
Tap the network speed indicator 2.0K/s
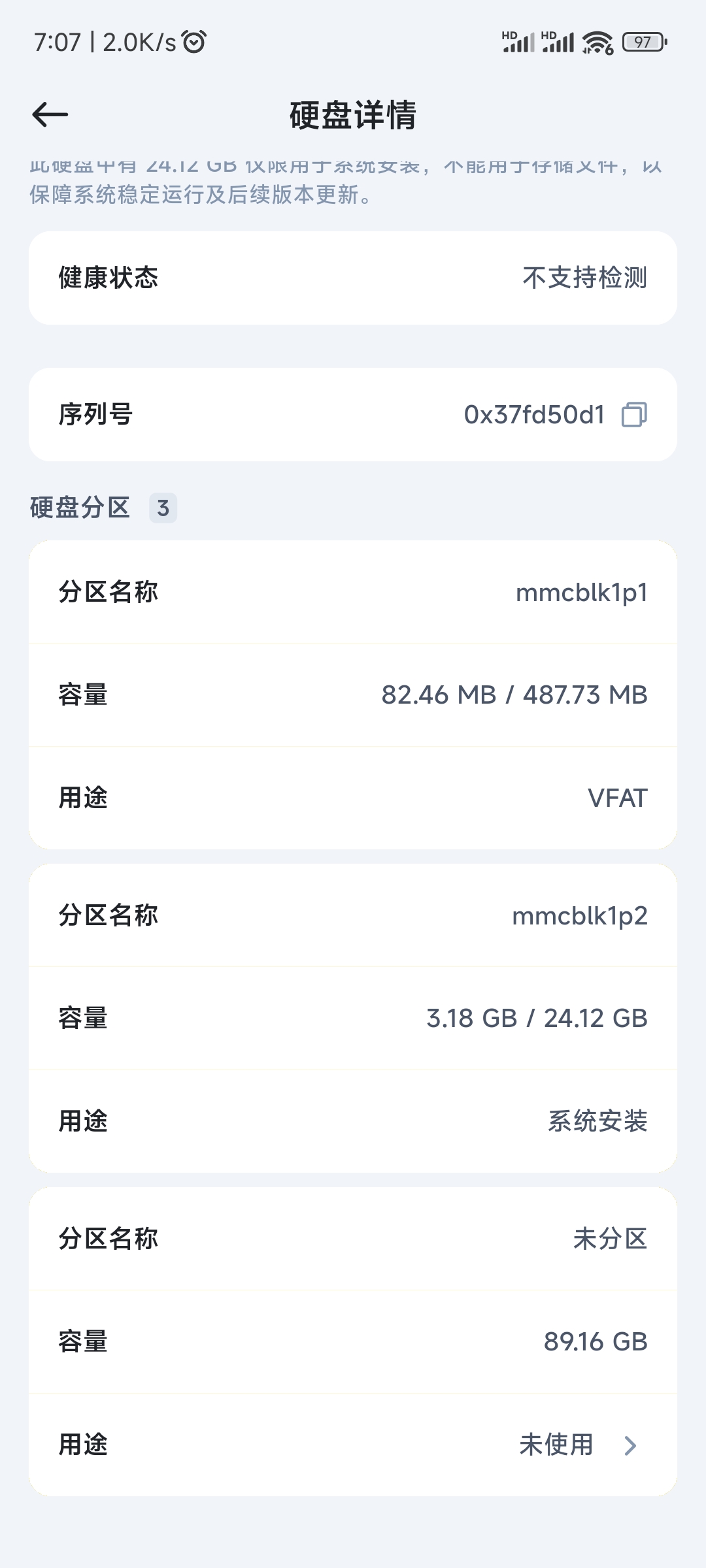pos(139,42)
